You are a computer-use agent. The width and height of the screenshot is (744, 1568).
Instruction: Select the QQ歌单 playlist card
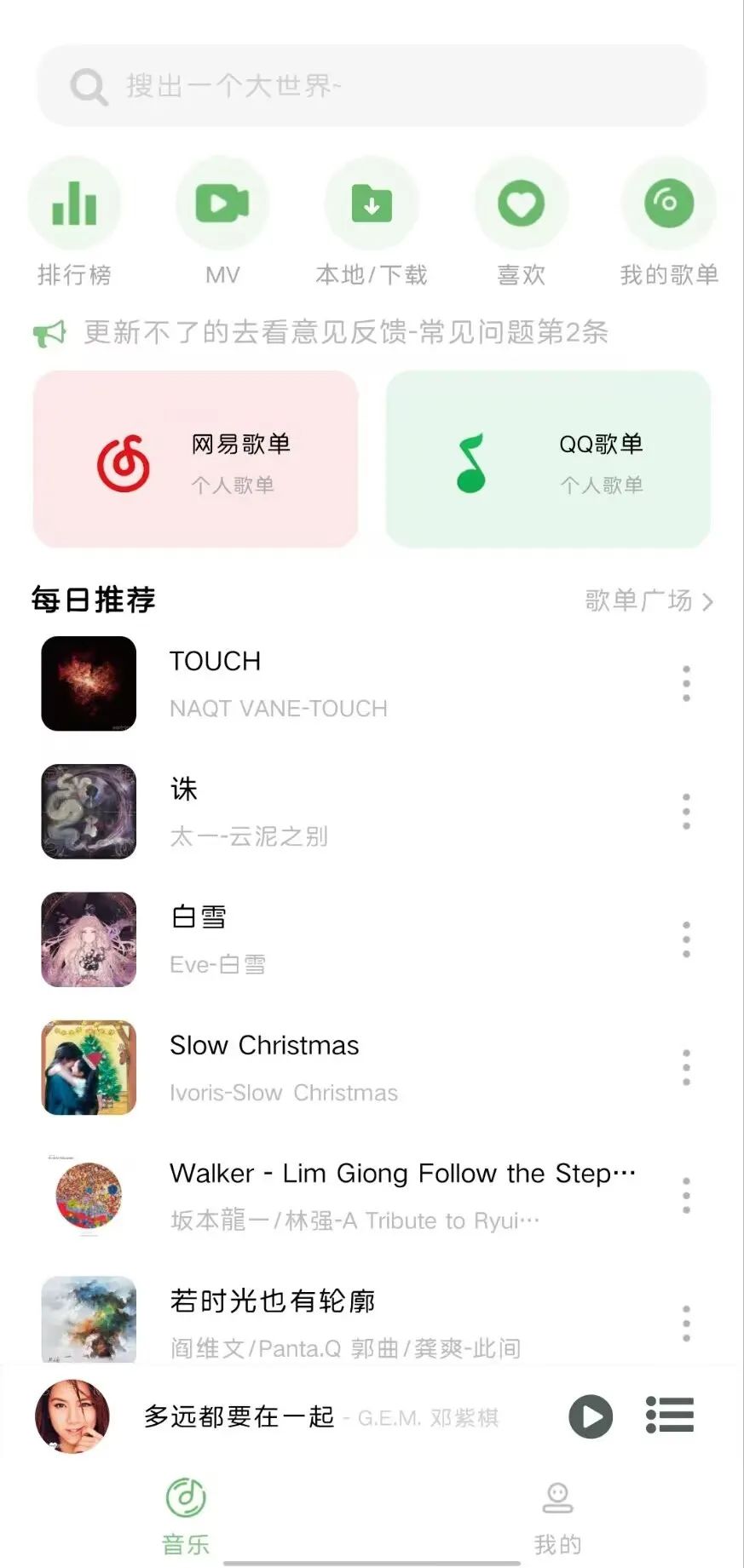(550, 458)
